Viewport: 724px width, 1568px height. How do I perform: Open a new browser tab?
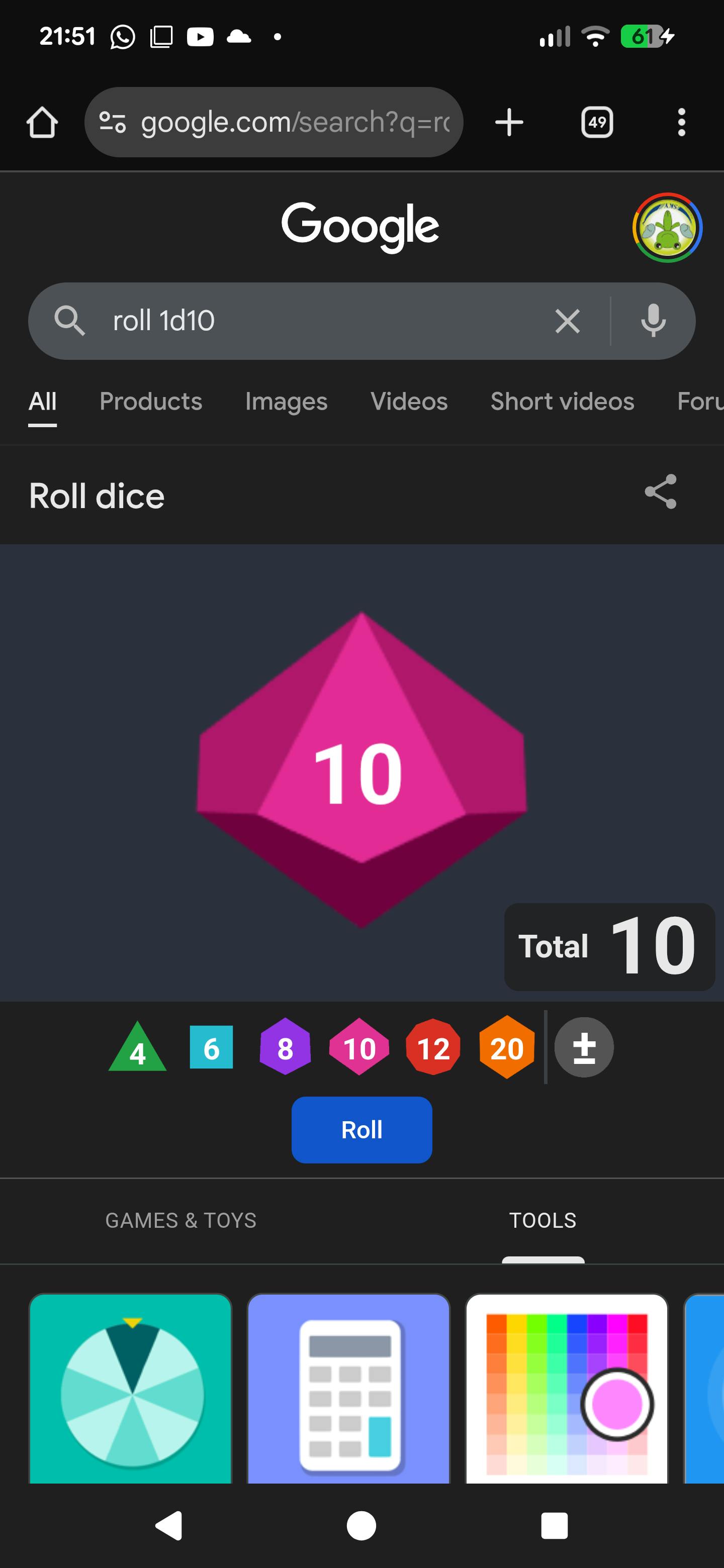509,122
